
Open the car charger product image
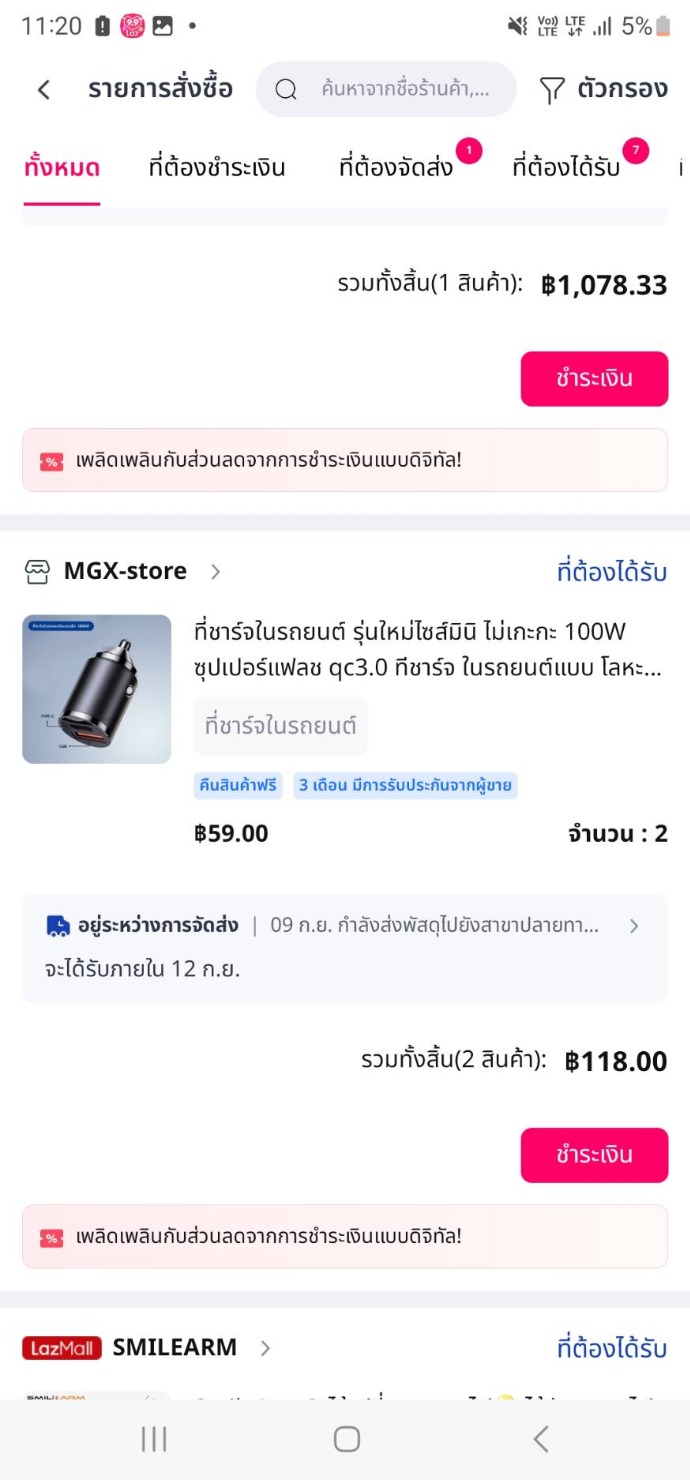coord(97,689)
